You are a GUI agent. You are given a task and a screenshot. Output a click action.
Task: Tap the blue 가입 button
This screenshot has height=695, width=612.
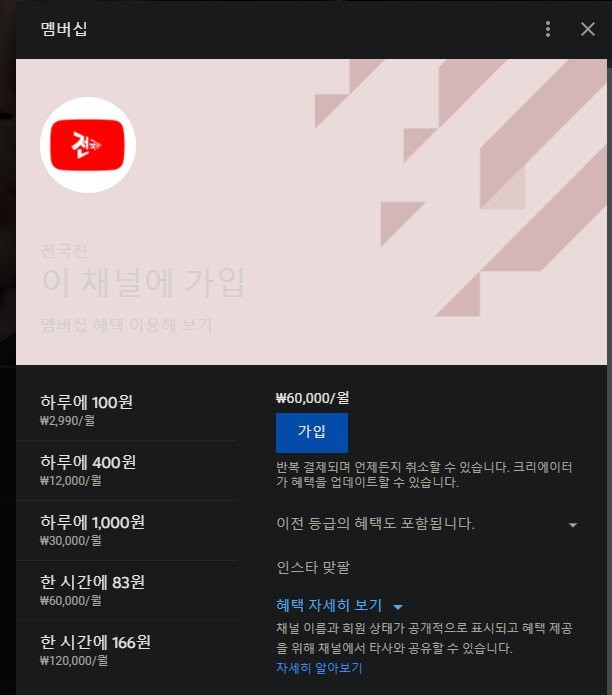tap(311, 432)
